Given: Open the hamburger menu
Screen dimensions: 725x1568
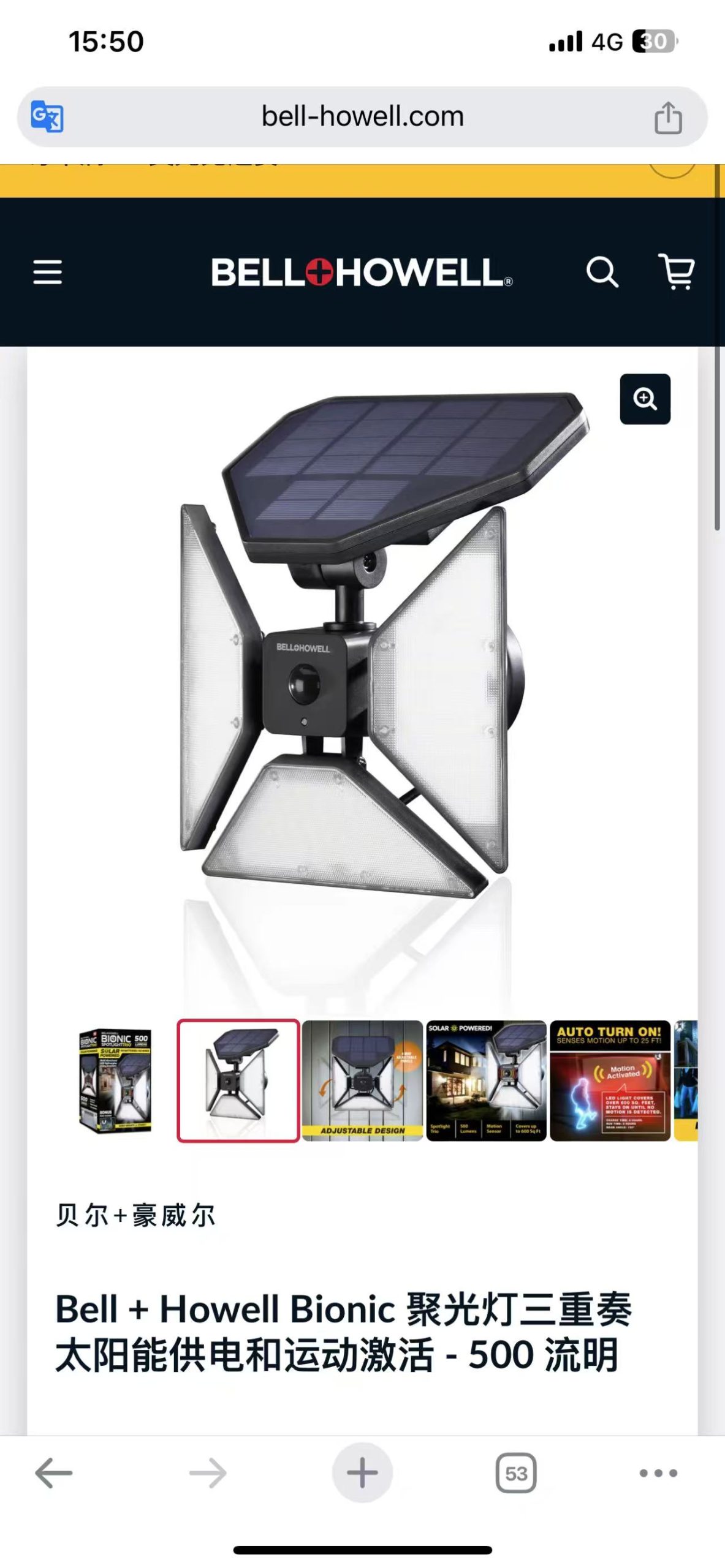Looking at the screenshot, I should [x=48, y=272].
